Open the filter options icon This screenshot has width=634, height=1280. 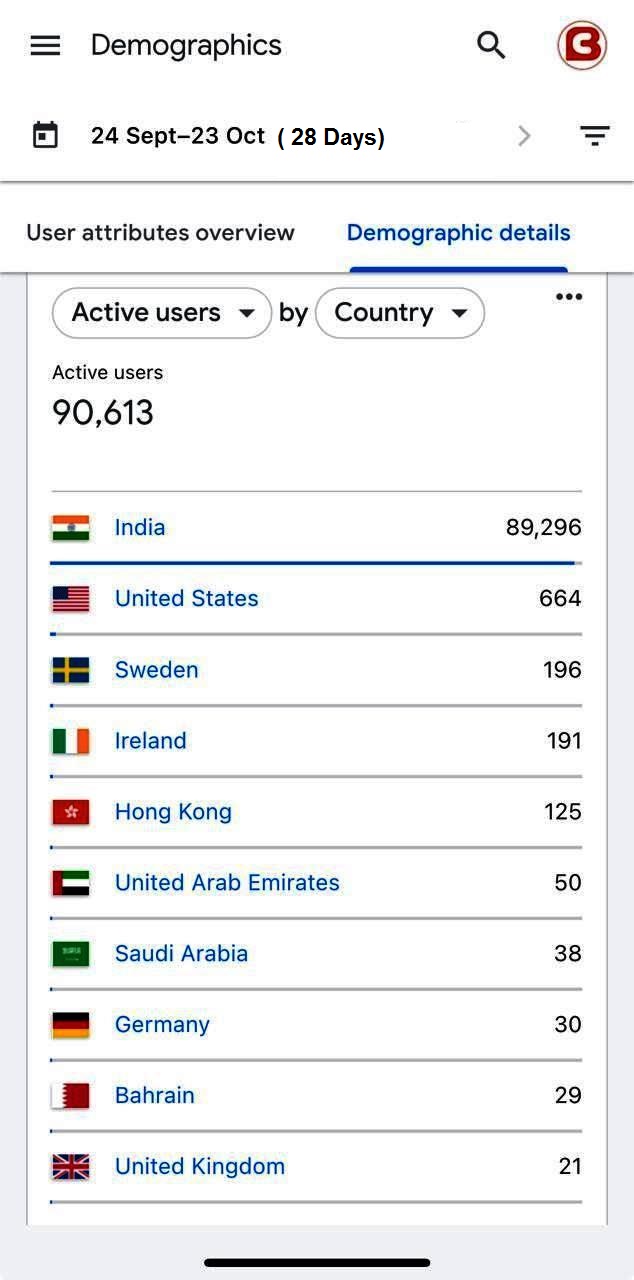pyautogui.click(x=595, y=136)
